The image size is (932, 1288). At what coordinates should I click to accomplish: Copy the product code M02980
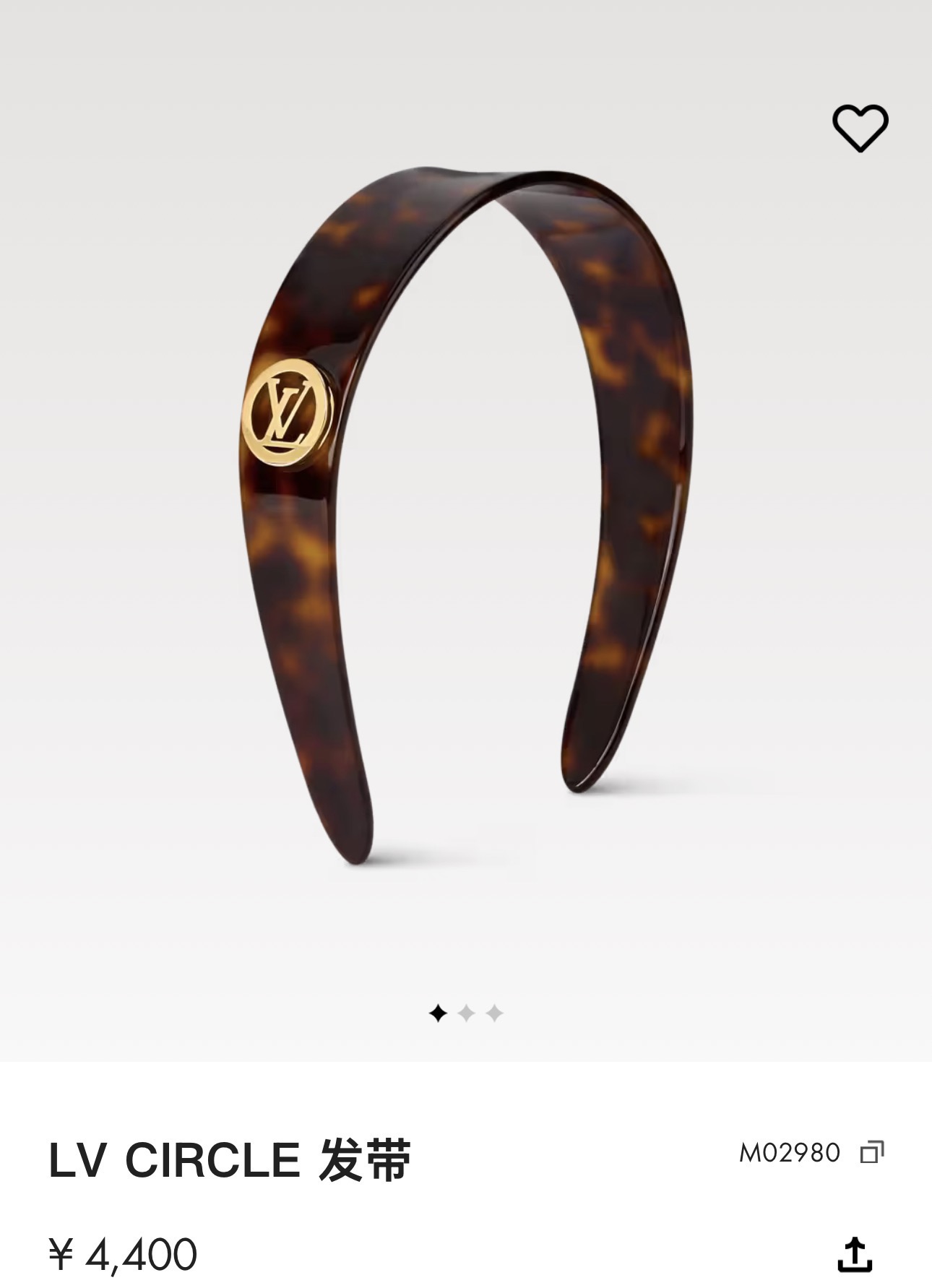[872, 1151]
